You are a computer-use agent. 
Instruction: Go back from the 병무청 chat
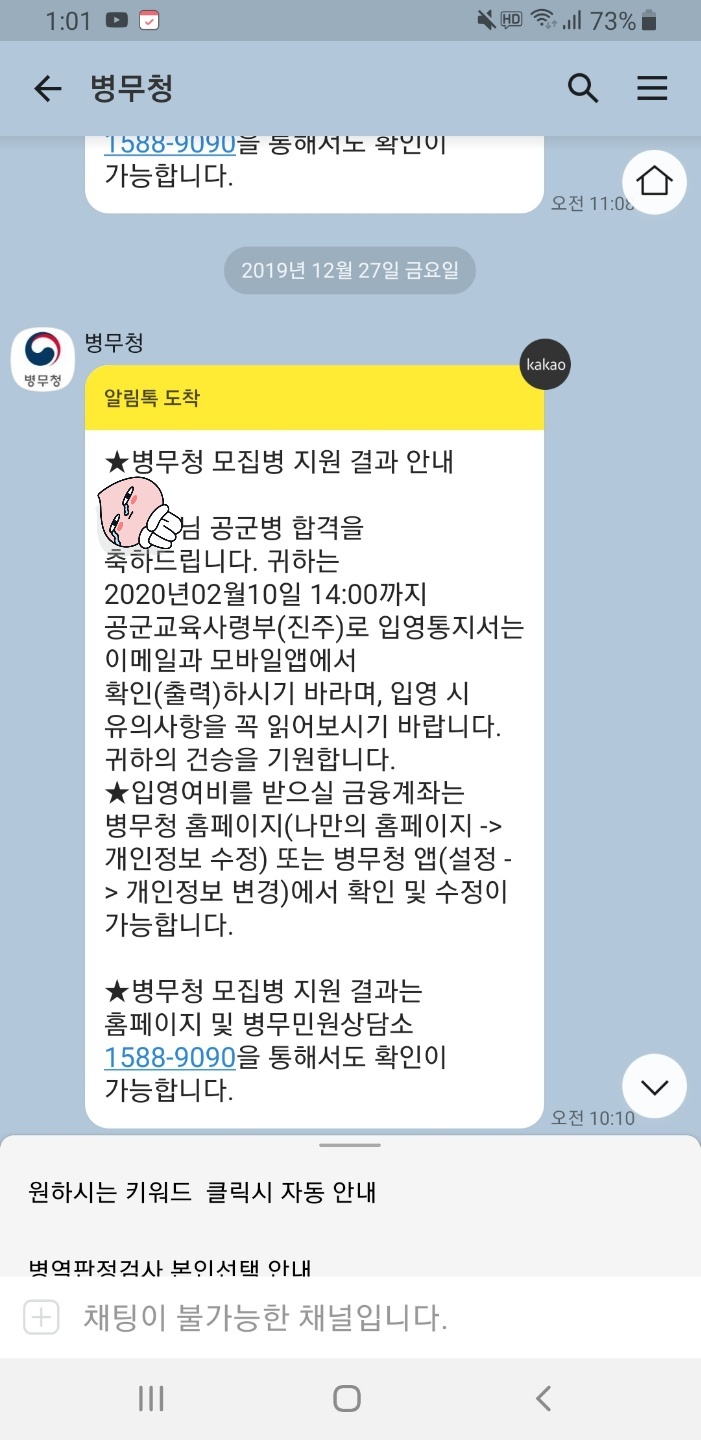pyautogui.click(x=47, y=89)
